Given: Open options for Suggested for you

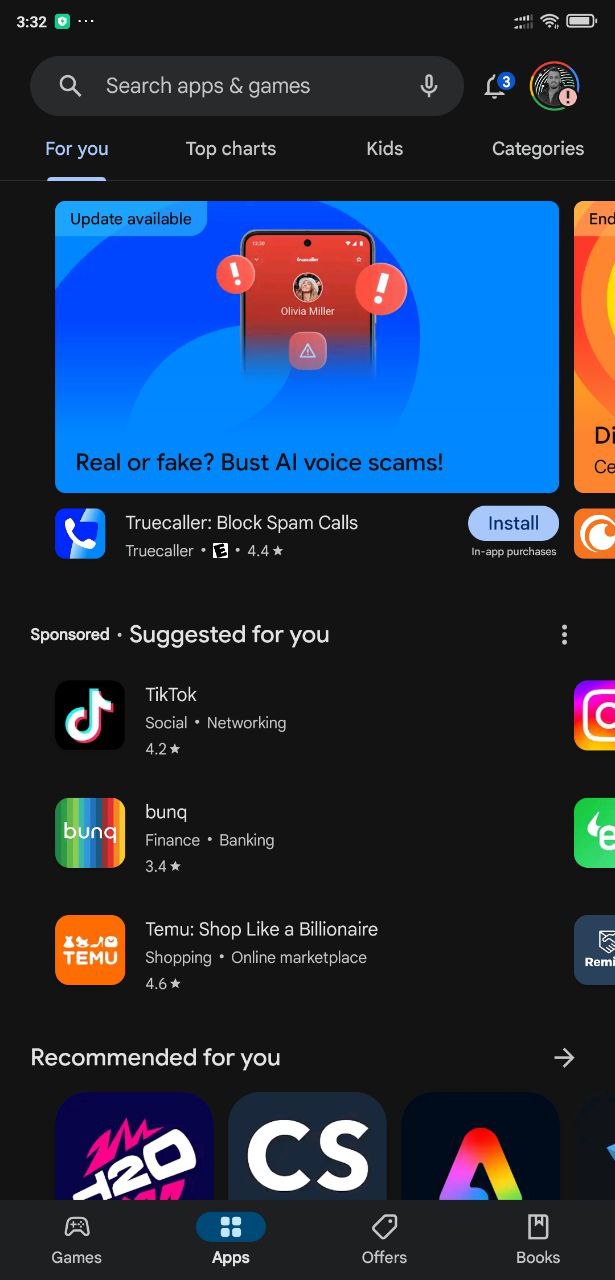Looking at the screenshot, I should click(564, 635).
